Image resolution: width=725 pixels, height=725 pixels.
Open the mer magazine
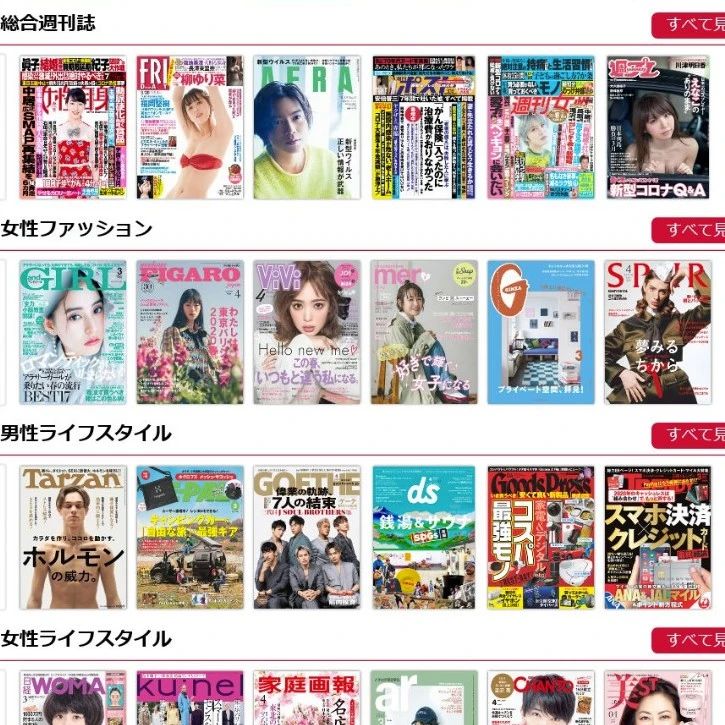pyautogui.click(x=423, y=332)
